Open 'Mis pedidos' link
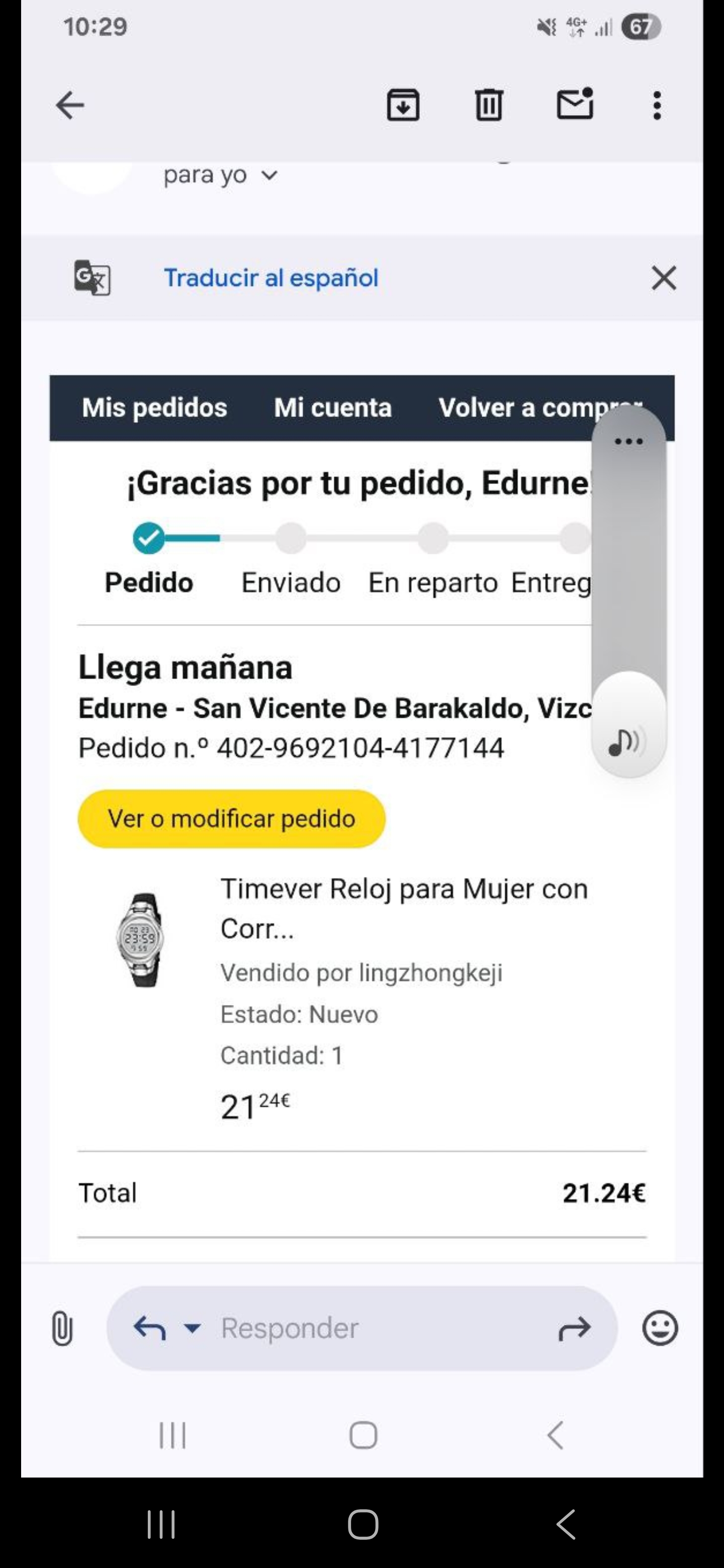 pyautogui.click(x=155, y=408)
